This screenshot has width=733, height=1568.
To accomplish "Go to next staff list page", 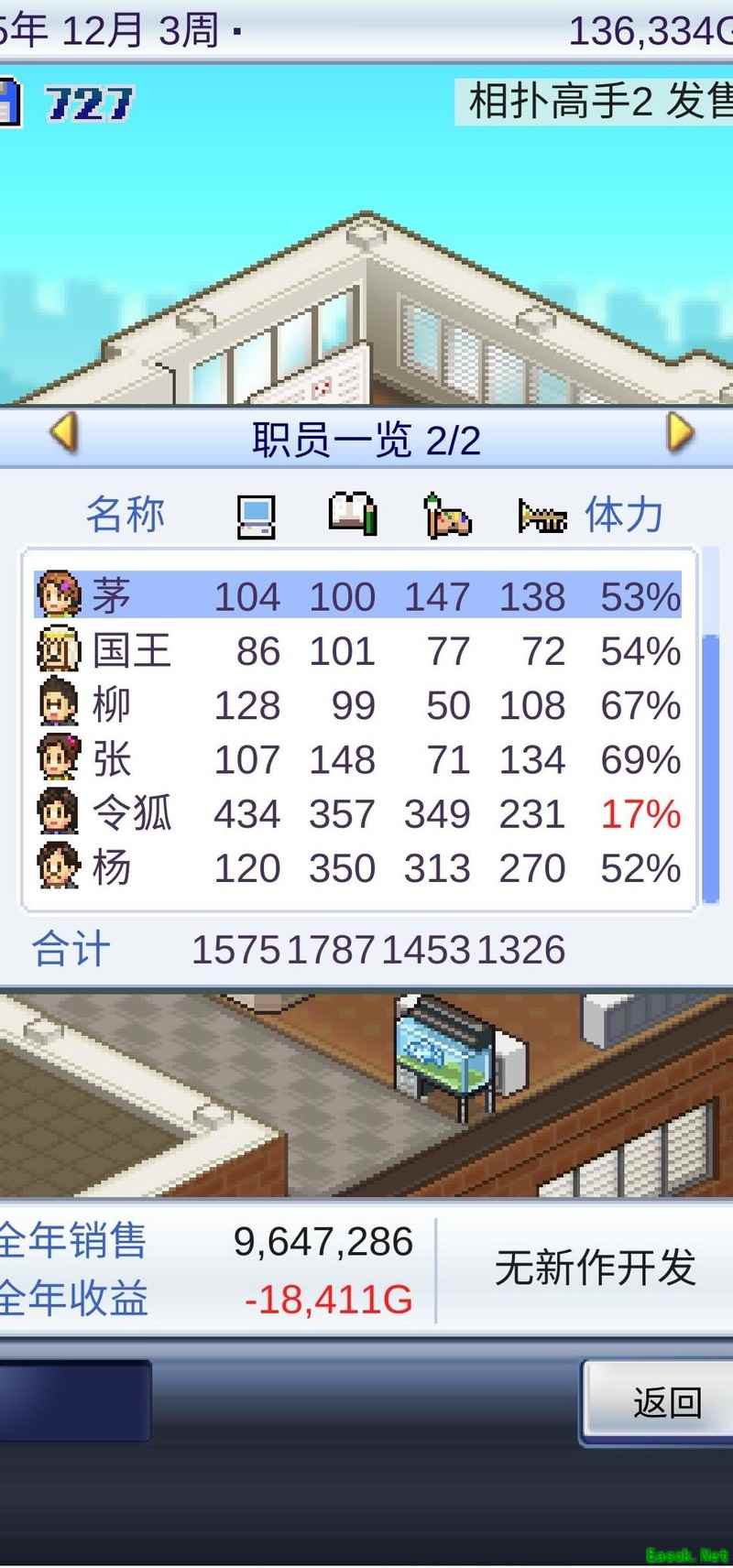I will pos(680,433).
